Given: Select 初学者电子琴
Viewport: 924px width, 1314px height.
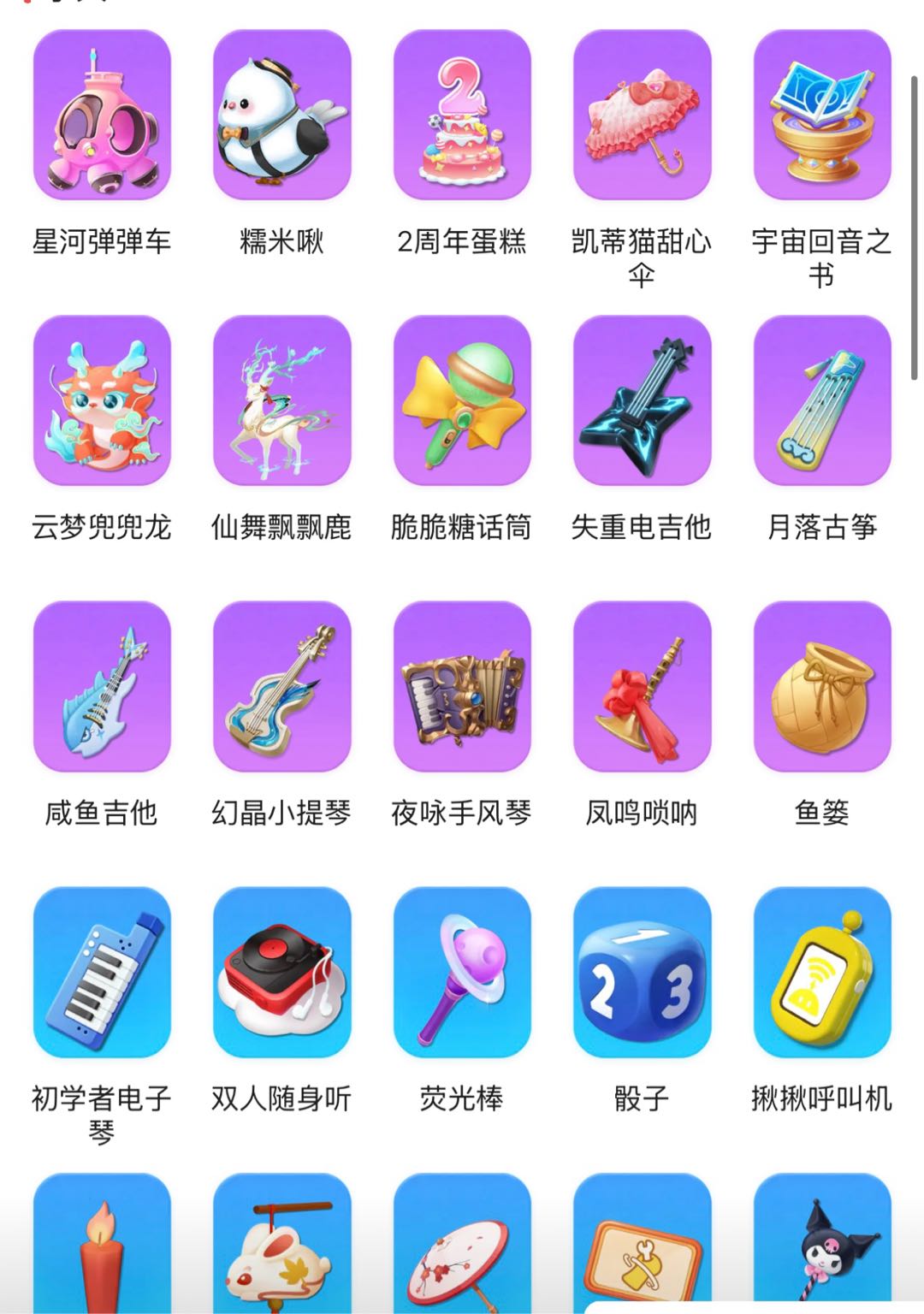Looking at the screenshot, I should pos(102,972).
